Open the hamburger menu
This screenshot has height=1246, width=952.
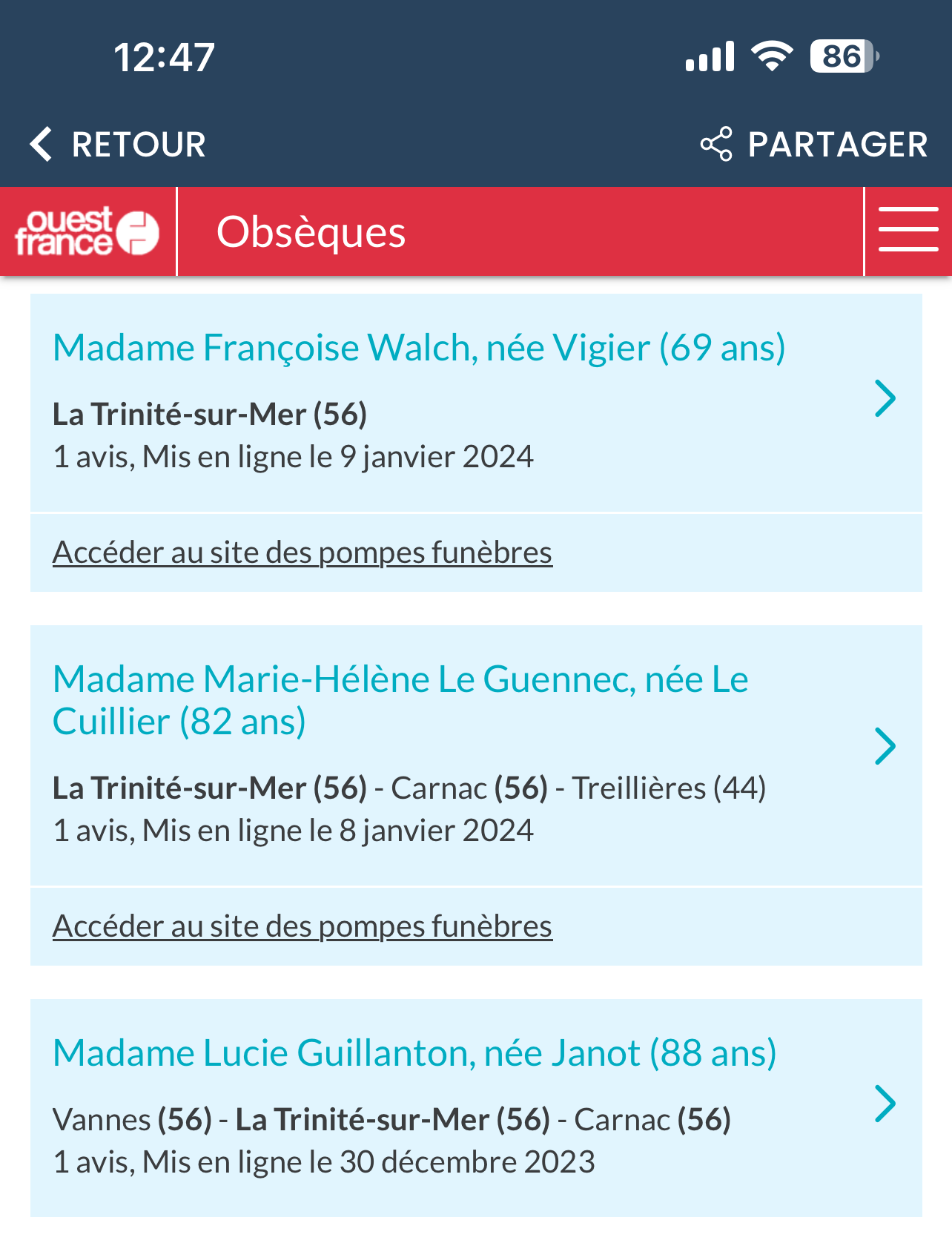(908, 231)
